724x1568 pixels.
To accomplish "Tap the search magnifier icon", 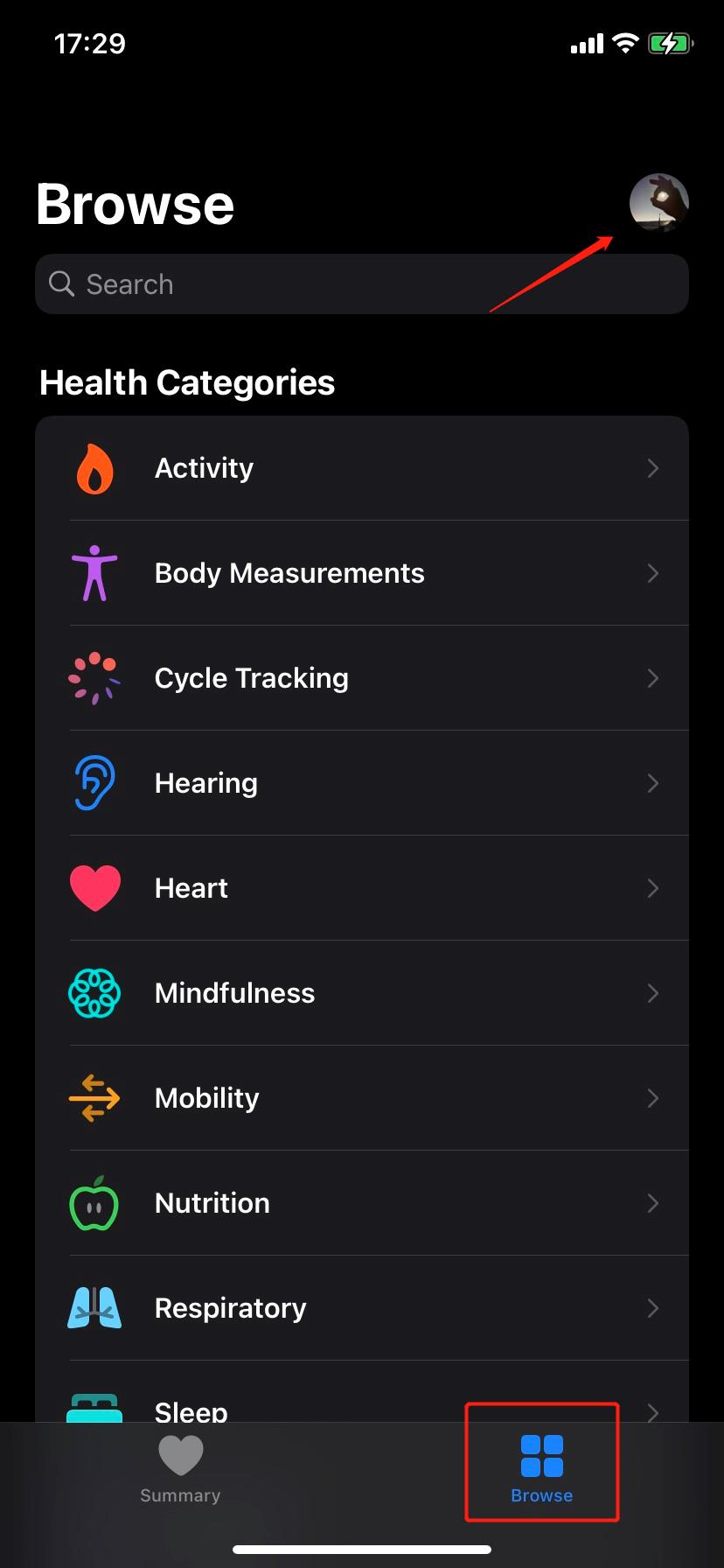I will click(x=60, y=283).
